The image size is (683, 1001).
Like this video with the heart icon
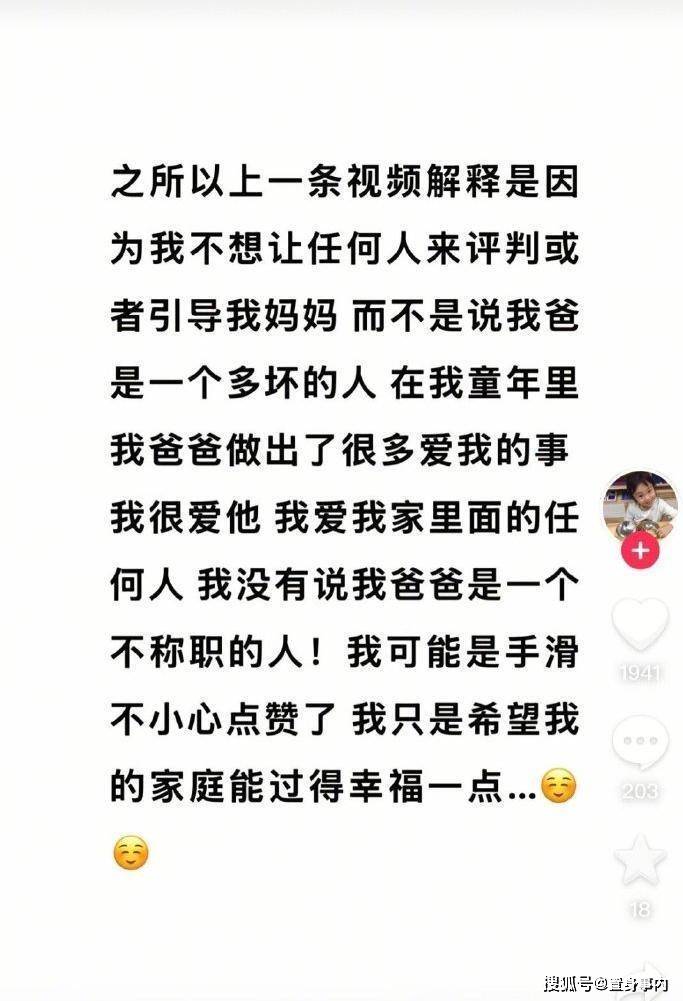[640, 625]
